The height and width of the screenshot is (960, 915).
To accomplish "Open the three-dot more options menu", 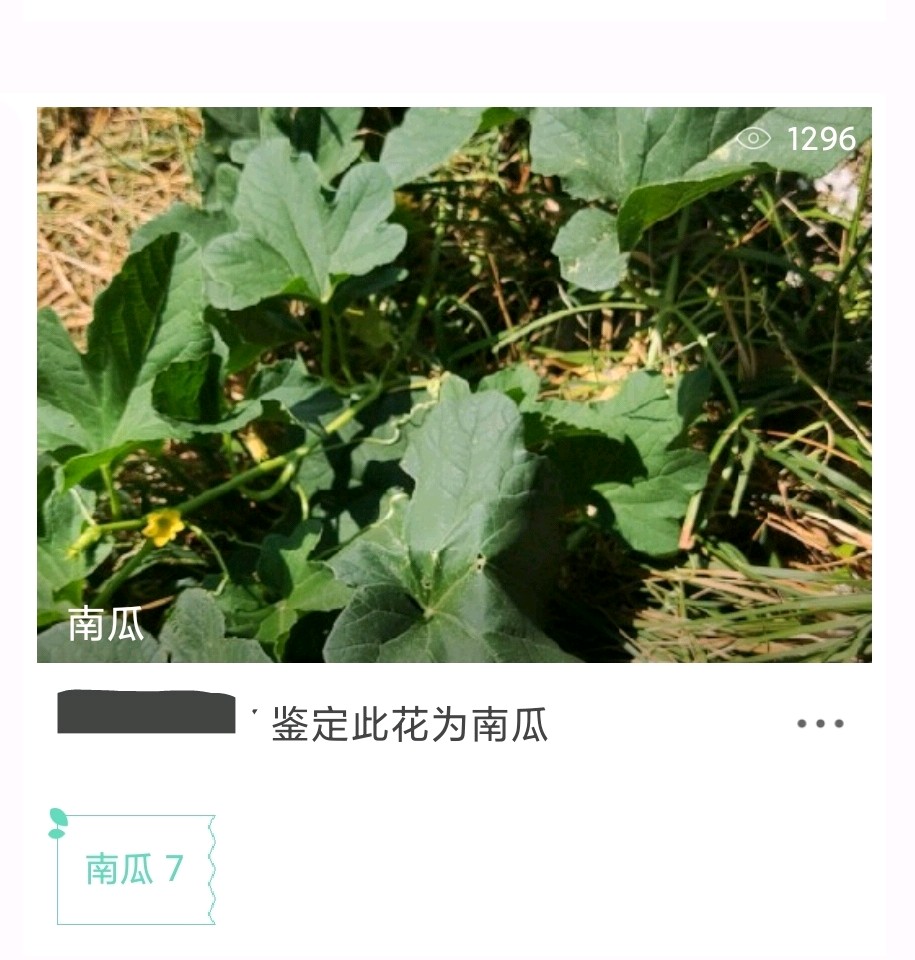I will pyautogui.click(x=820, y=723).
